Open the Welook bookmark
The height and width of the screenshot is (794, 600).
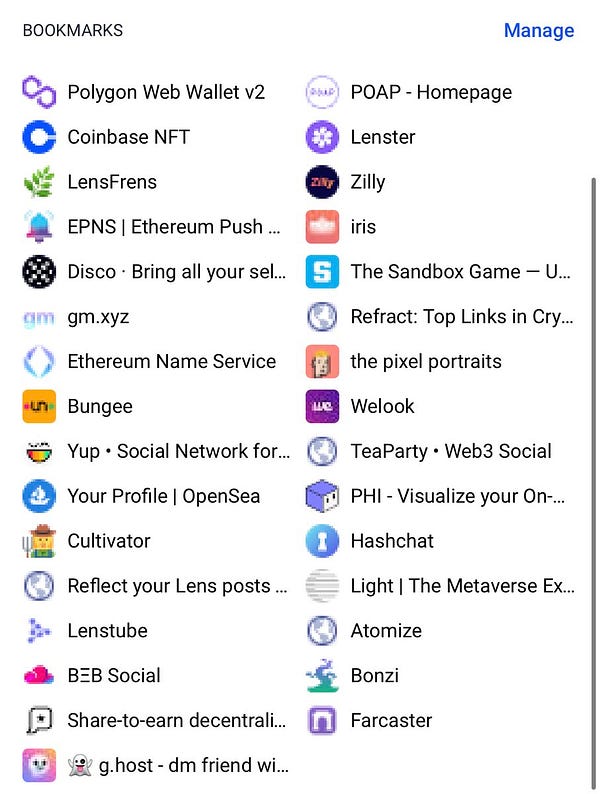pos(382,406)
